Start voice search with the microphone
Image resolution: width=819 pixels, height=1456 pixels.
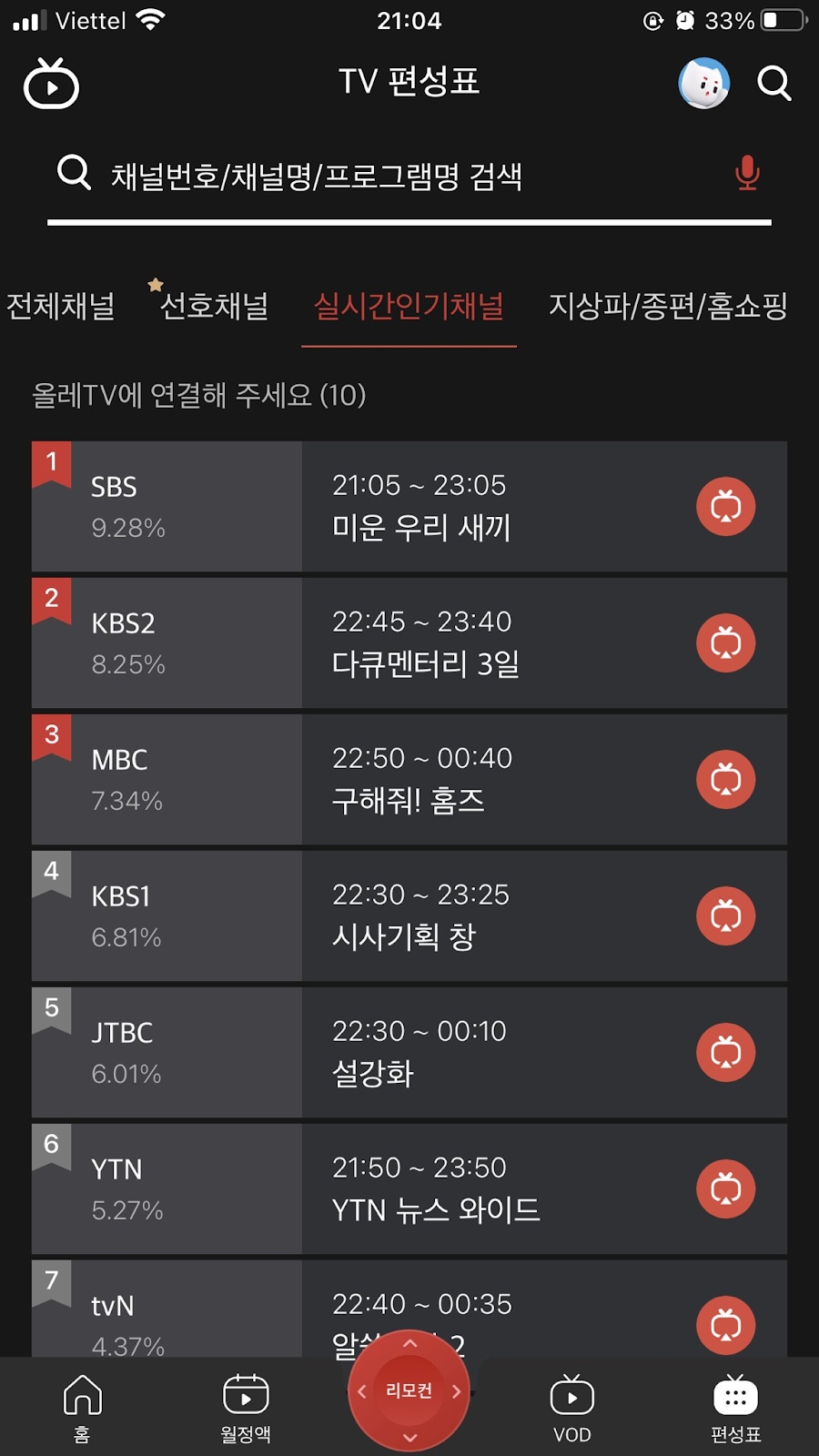coord(747,173)
